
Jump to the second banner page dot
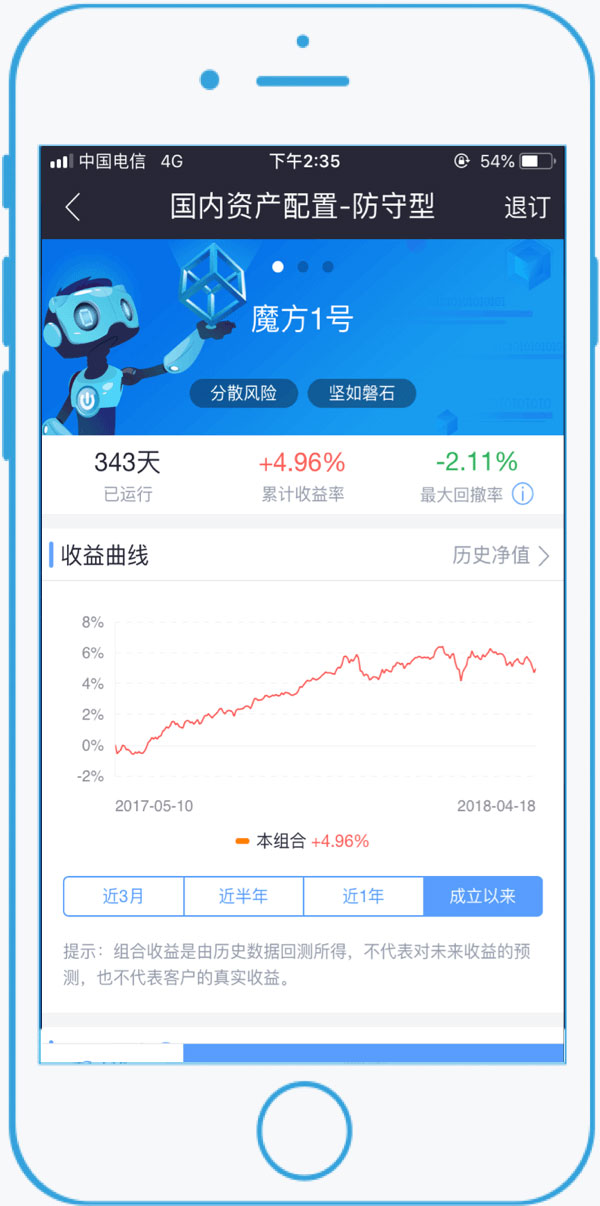pos(303,267)
